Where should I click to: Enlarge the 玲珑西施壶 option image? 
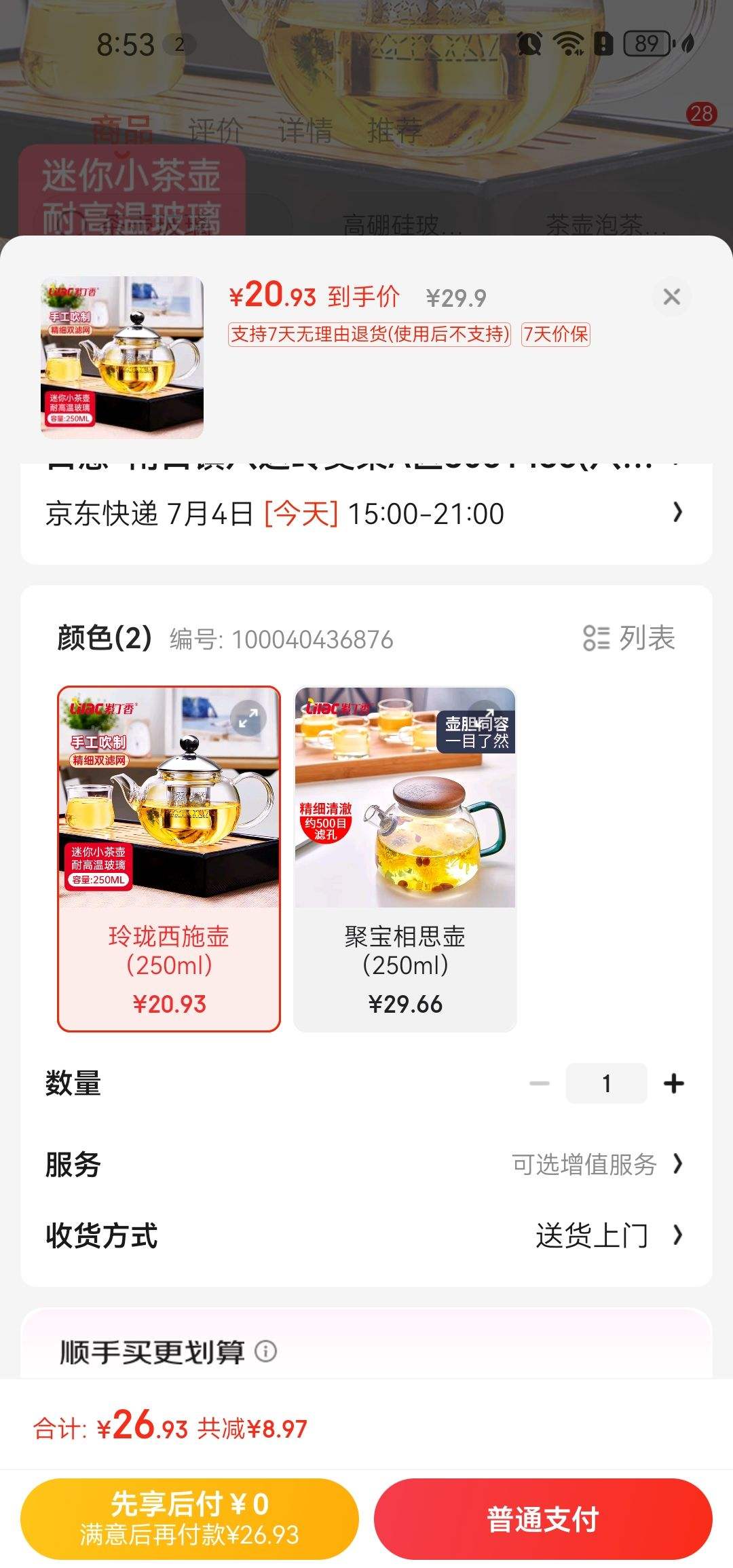pyautogui.click(x=248, y=718)
